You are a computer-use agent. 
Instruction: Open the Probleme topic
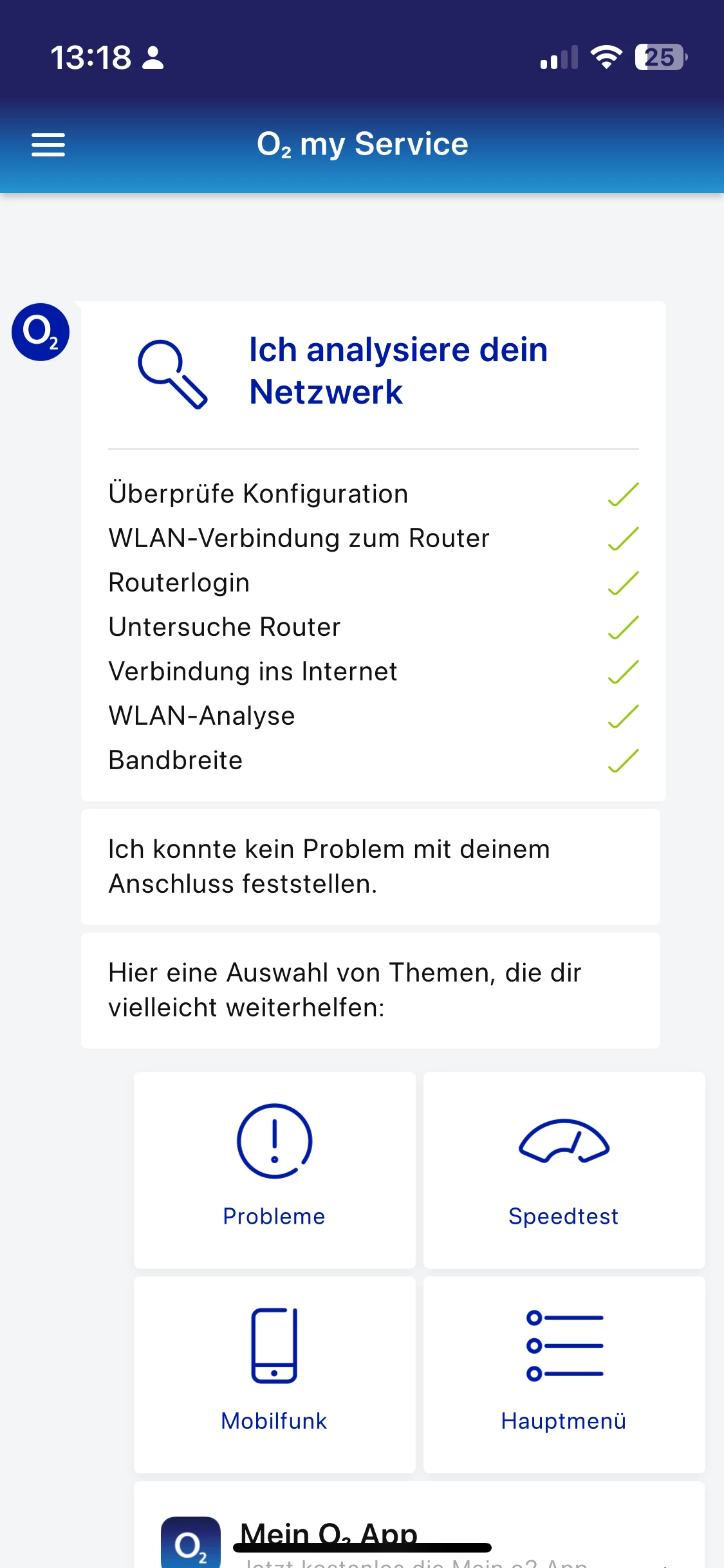(274, 1169)
